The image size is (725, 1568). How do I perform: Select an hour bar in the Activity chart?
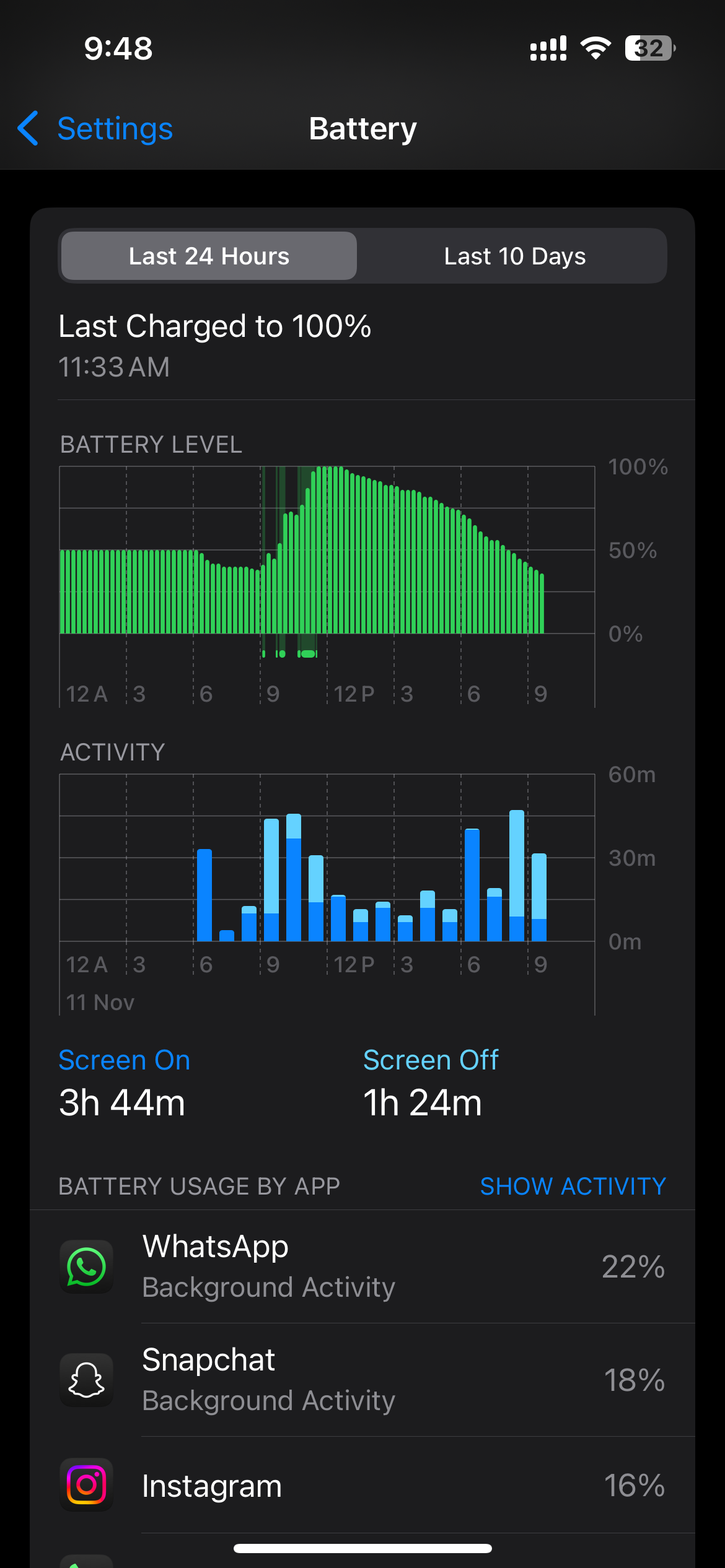[x=327, y=858]
